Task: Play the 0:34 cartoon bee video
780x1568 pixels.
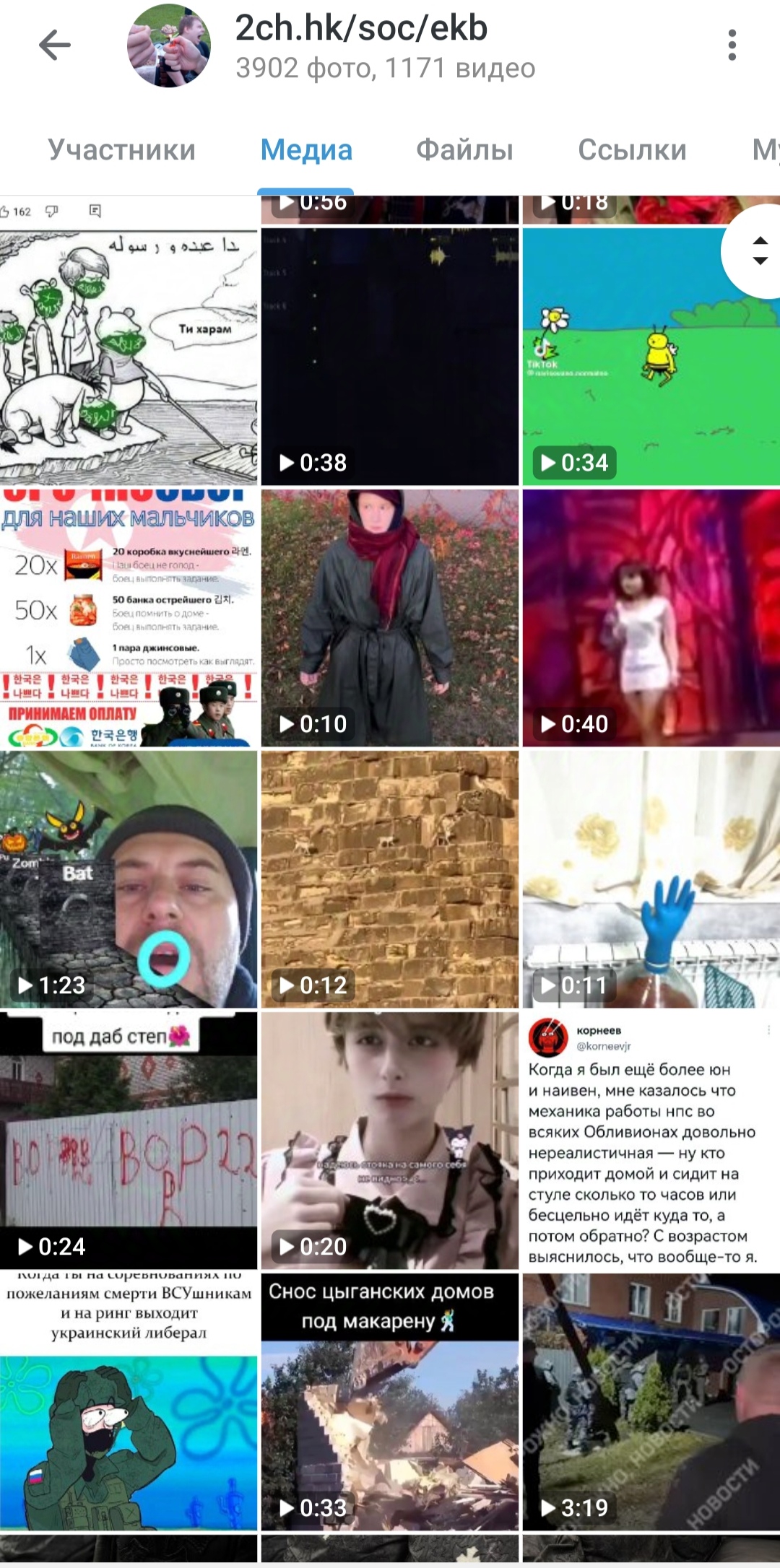Action: (x=651, y=357)
